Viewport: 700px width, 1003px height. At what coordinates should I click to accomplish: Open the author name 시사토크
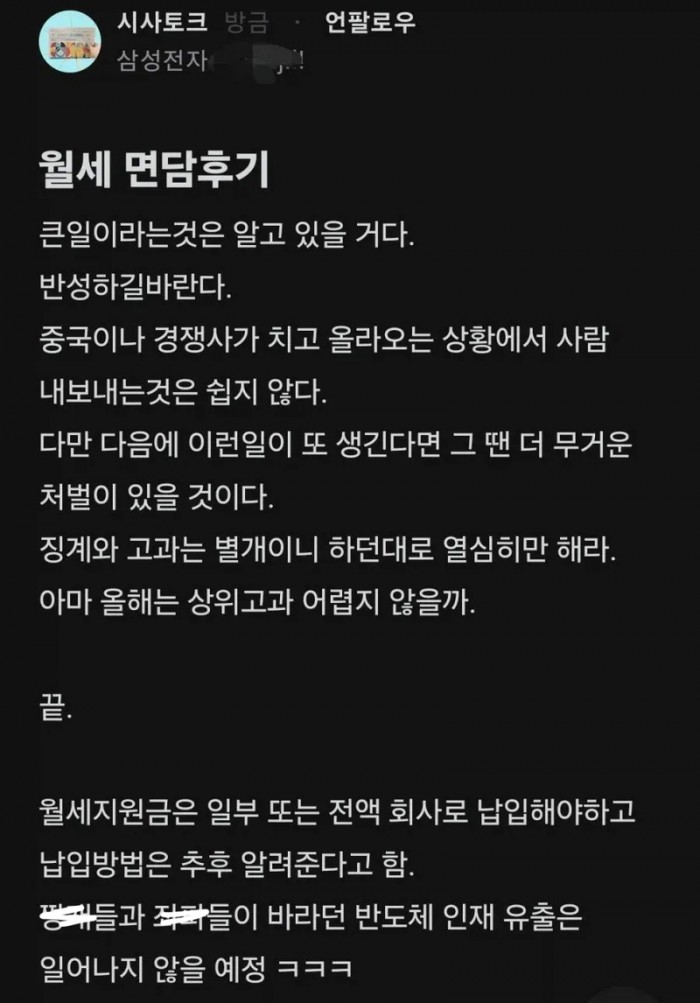point(163,22)
